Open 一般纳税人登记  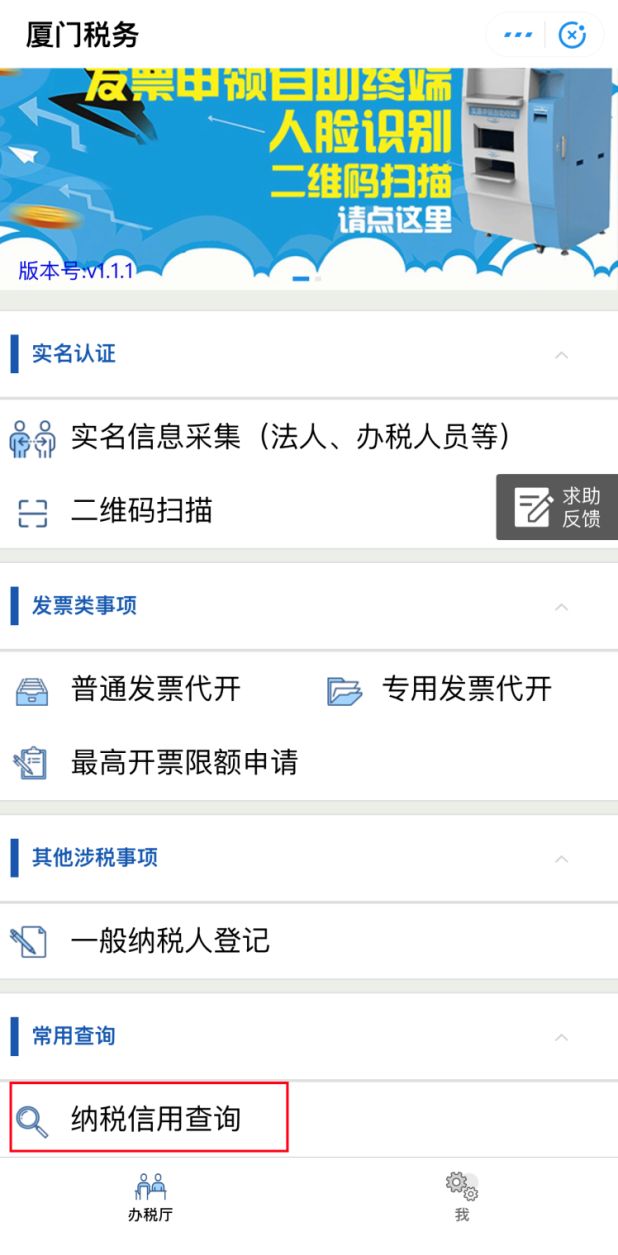click(x=169, y=941)
